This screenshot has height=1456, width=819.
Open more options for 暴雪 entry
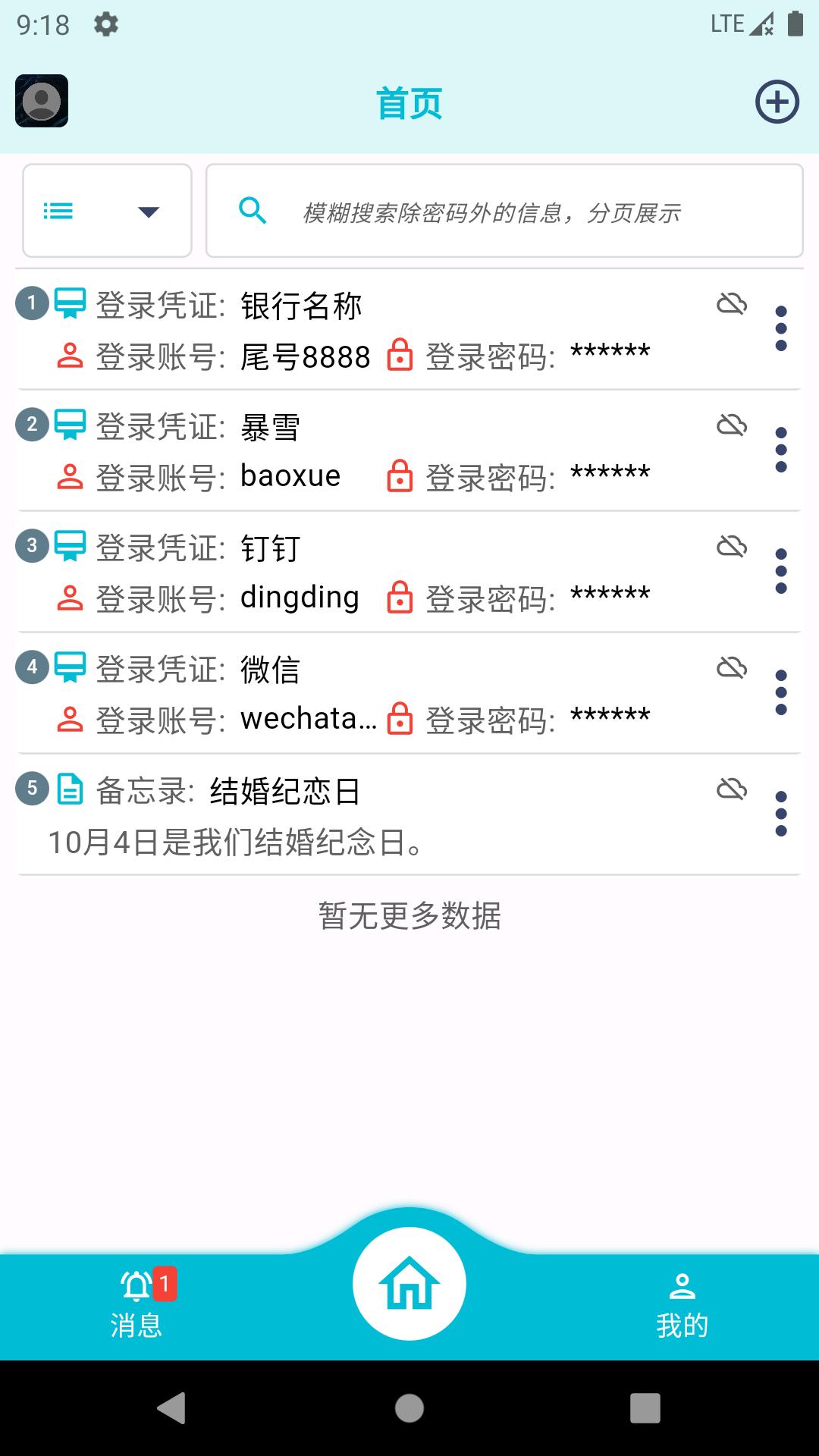(x=781, y=450)
